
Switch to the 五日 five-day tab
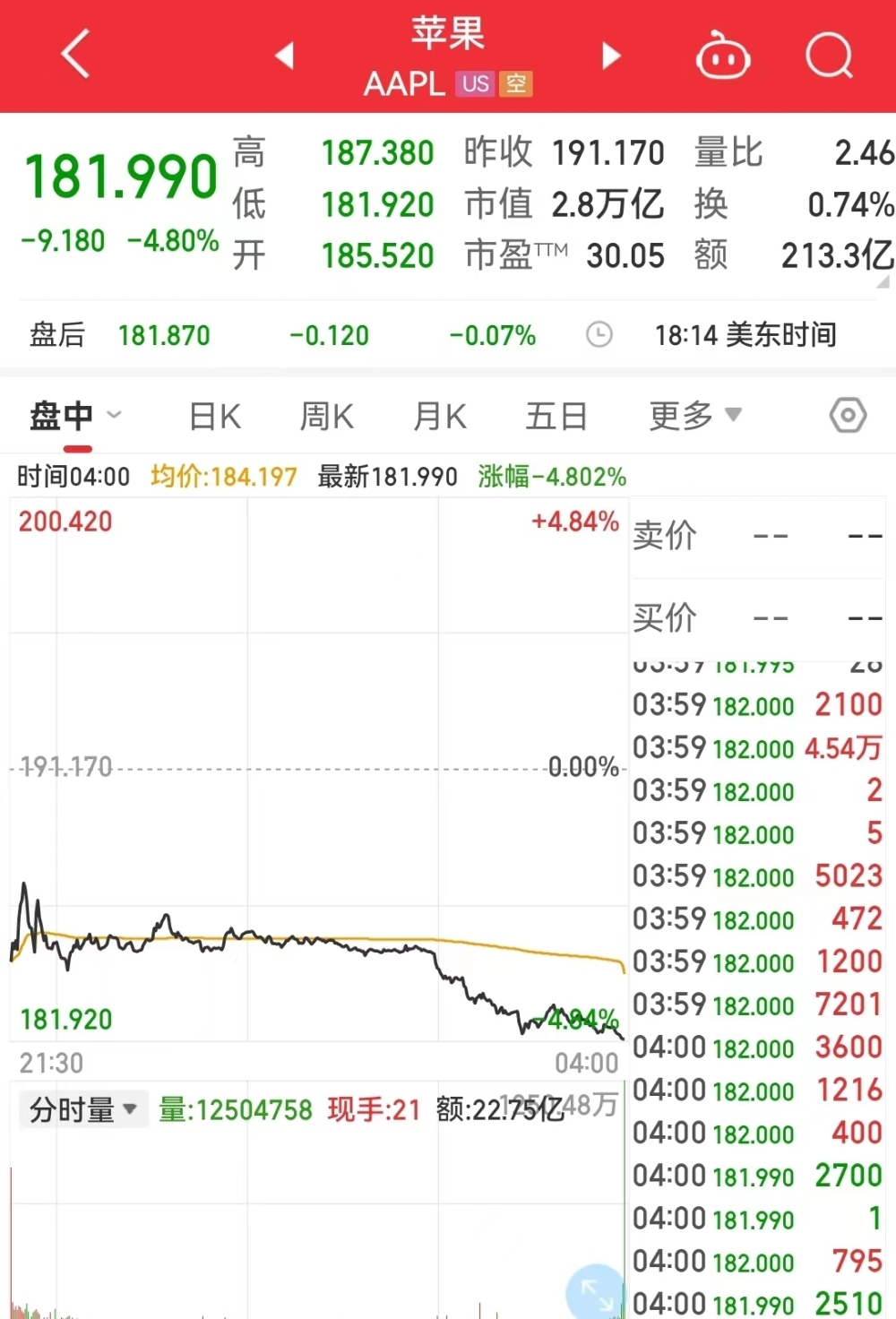(x=556, y=415)
